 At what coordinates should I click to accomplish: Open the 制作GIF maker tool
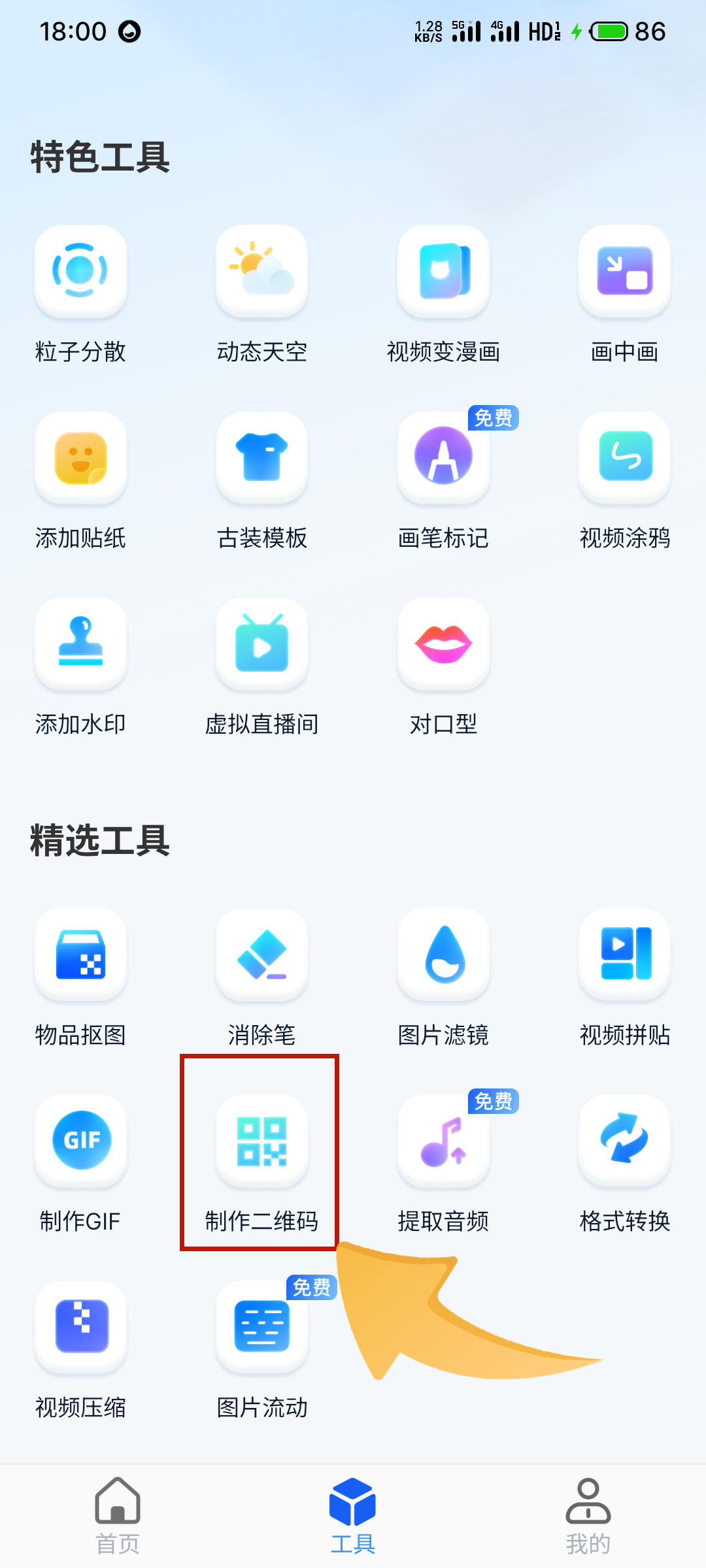pyautogui.click(x=80, y=1141)
